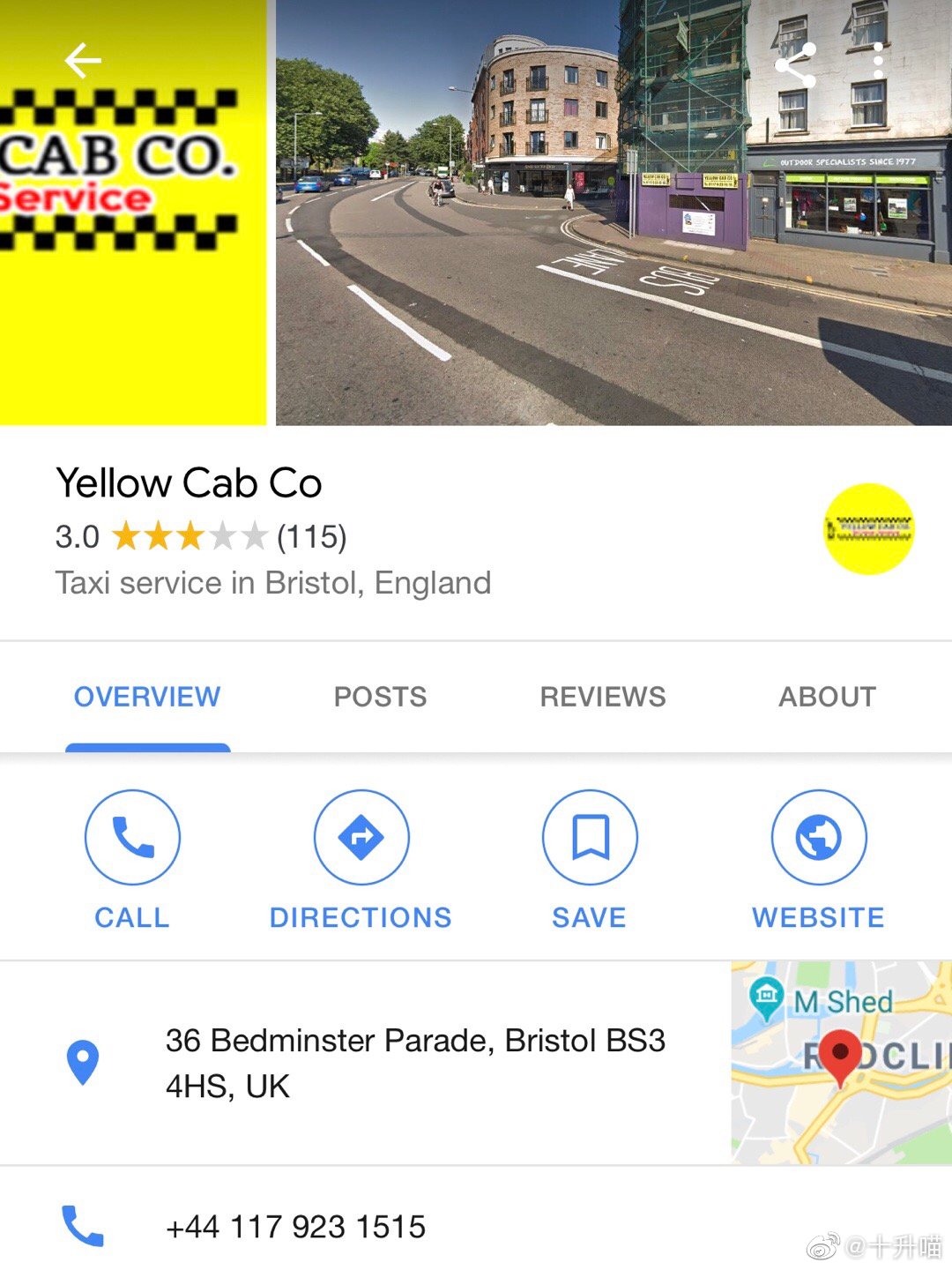952x1270 pixels.
Task: Open the 36 Bedminster Parade address row
Action: pyautogui.click(x=414, y=1063)
